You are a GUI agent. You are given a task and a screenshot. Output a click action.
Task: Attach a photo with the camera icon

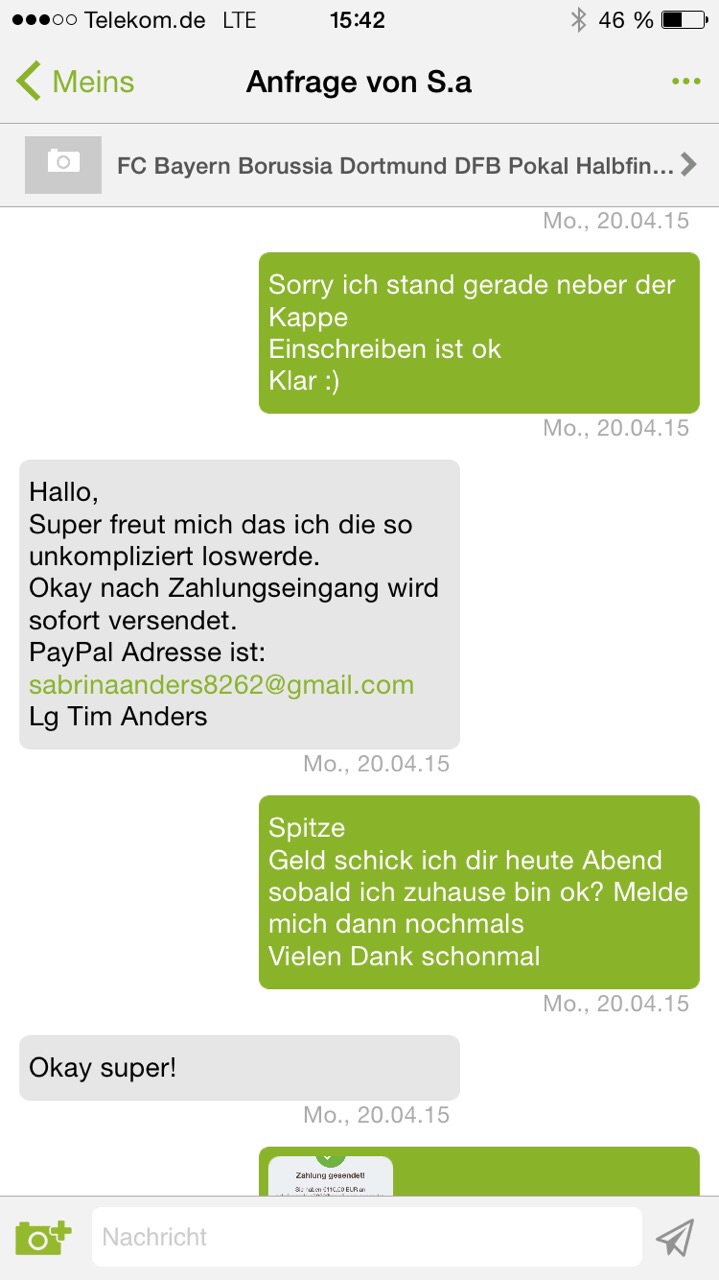coord(43,1237)
